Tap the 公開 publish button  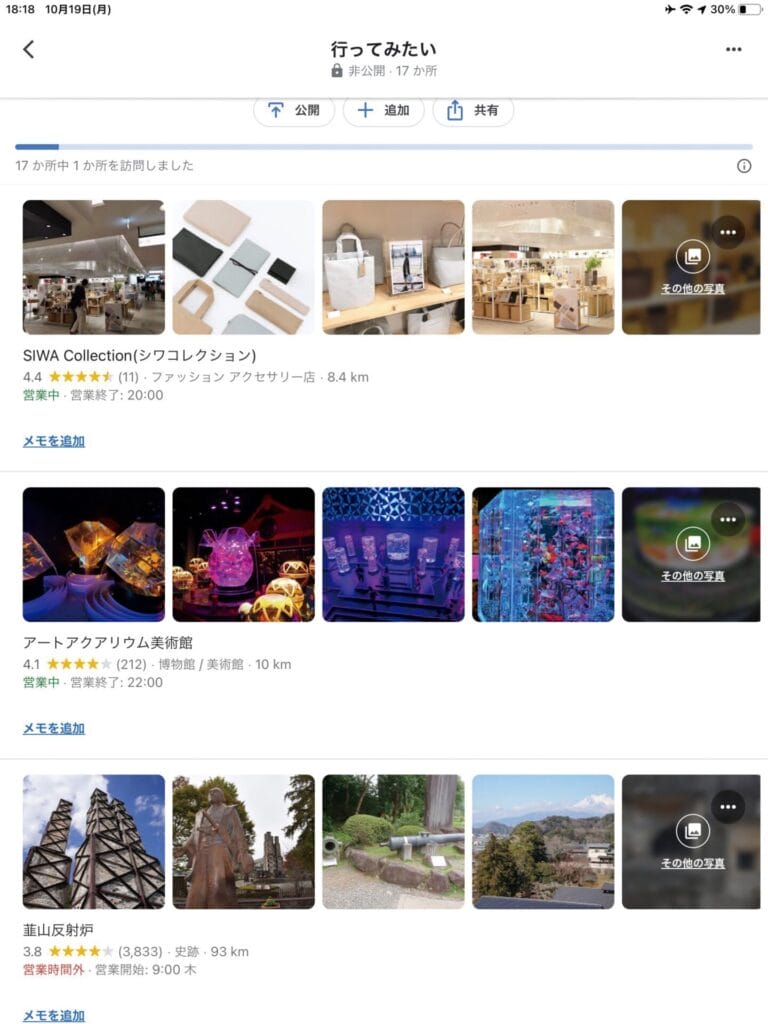coord(295,111)
